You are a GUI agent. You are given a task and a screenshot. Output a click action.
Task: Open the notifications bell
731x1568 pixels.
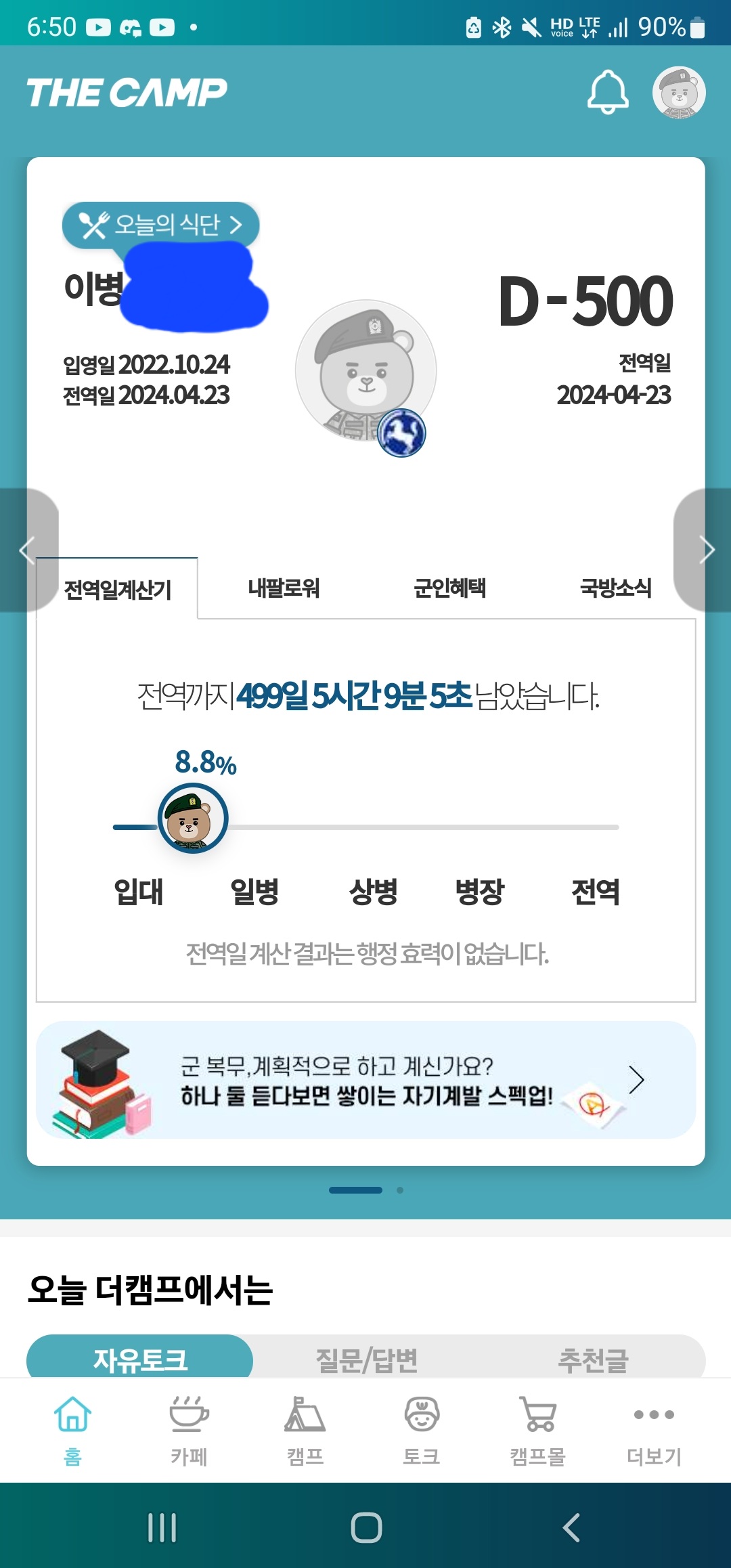(607, 92)
